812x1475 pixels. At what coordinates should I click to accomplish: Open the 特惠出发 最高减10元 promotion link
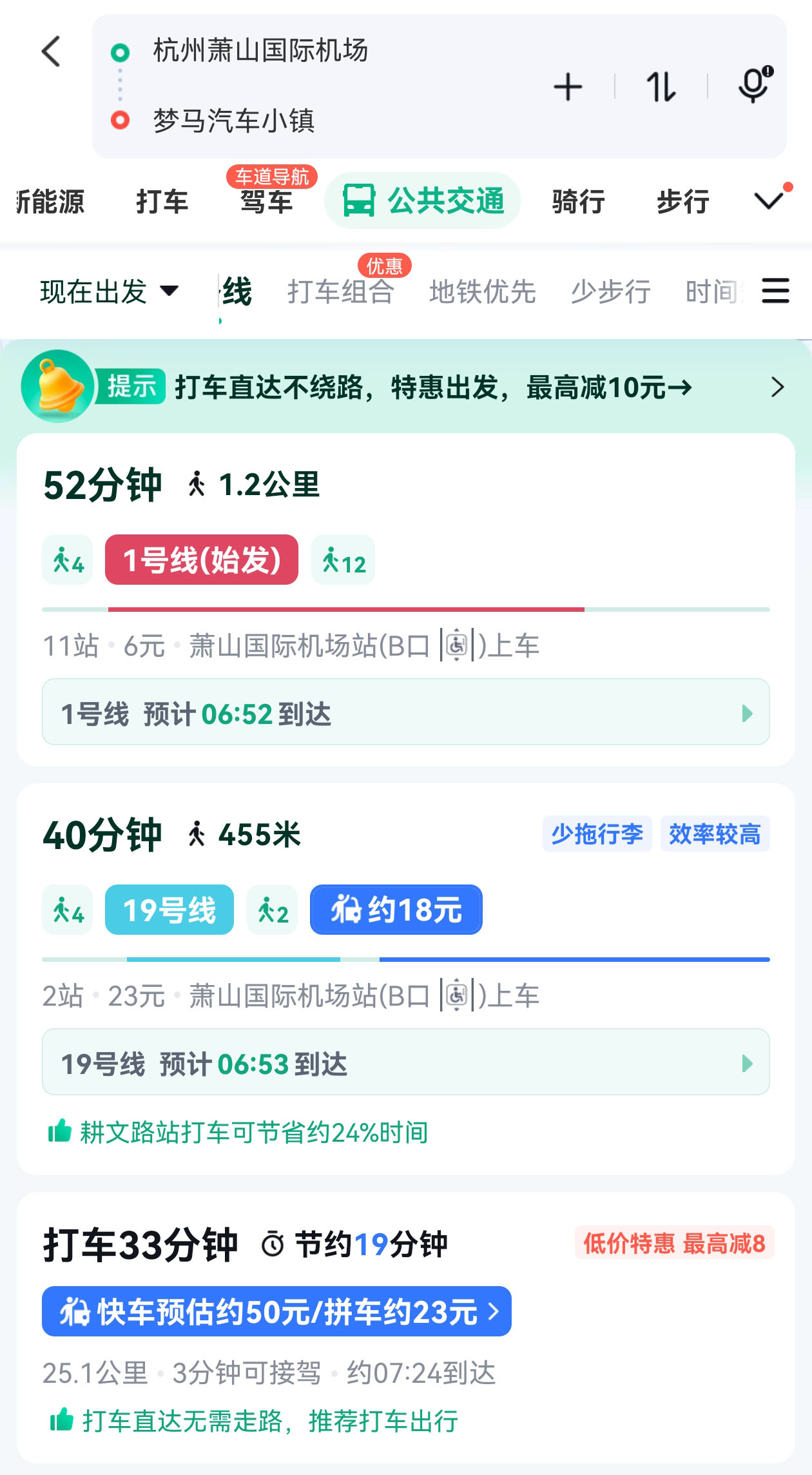click(433, 389)
